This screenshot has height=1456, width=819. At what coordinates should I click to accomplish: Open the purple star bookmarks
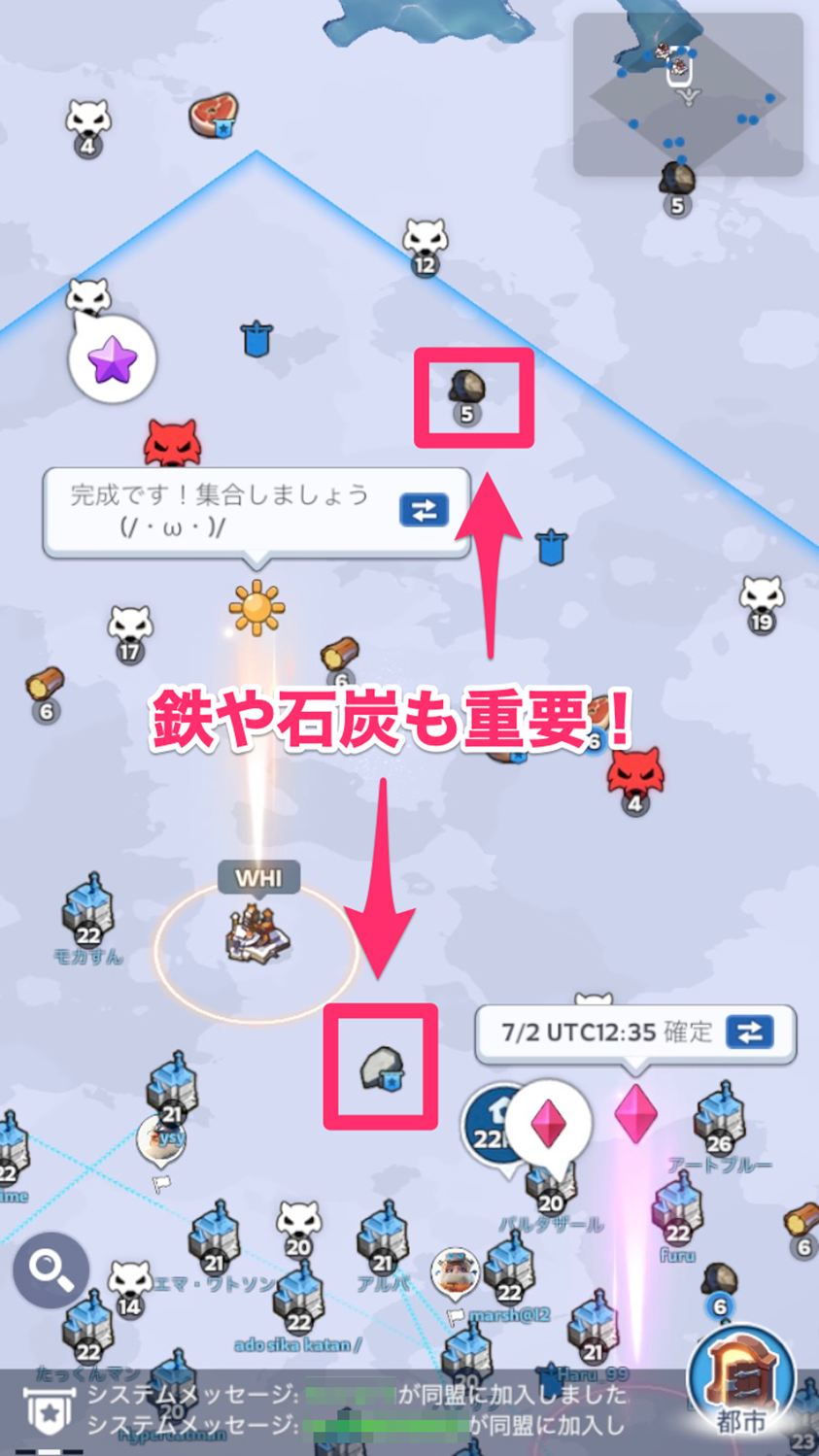point(113,359)
